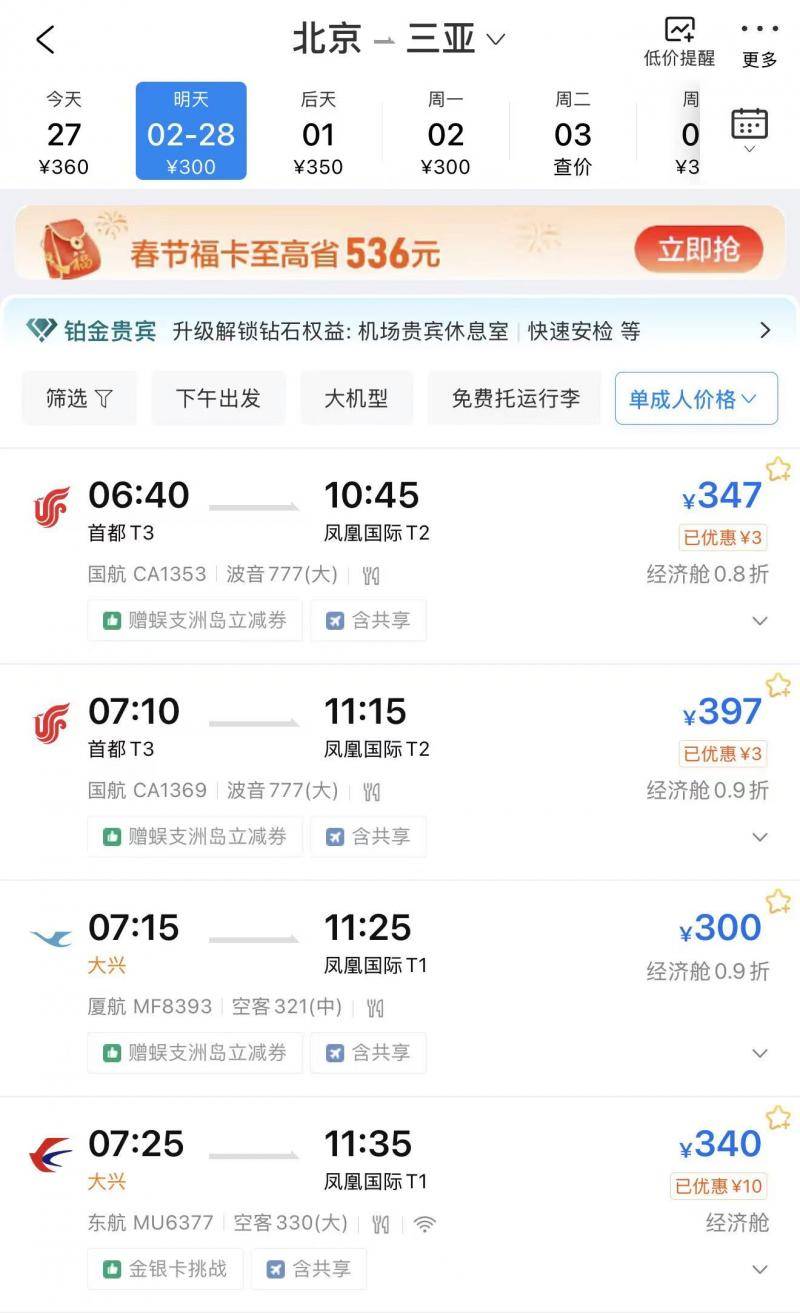Viewport: 800px width, 1313px height.
Task: Apply the 免费托运行李 filter
Action: tap(515, 398)
